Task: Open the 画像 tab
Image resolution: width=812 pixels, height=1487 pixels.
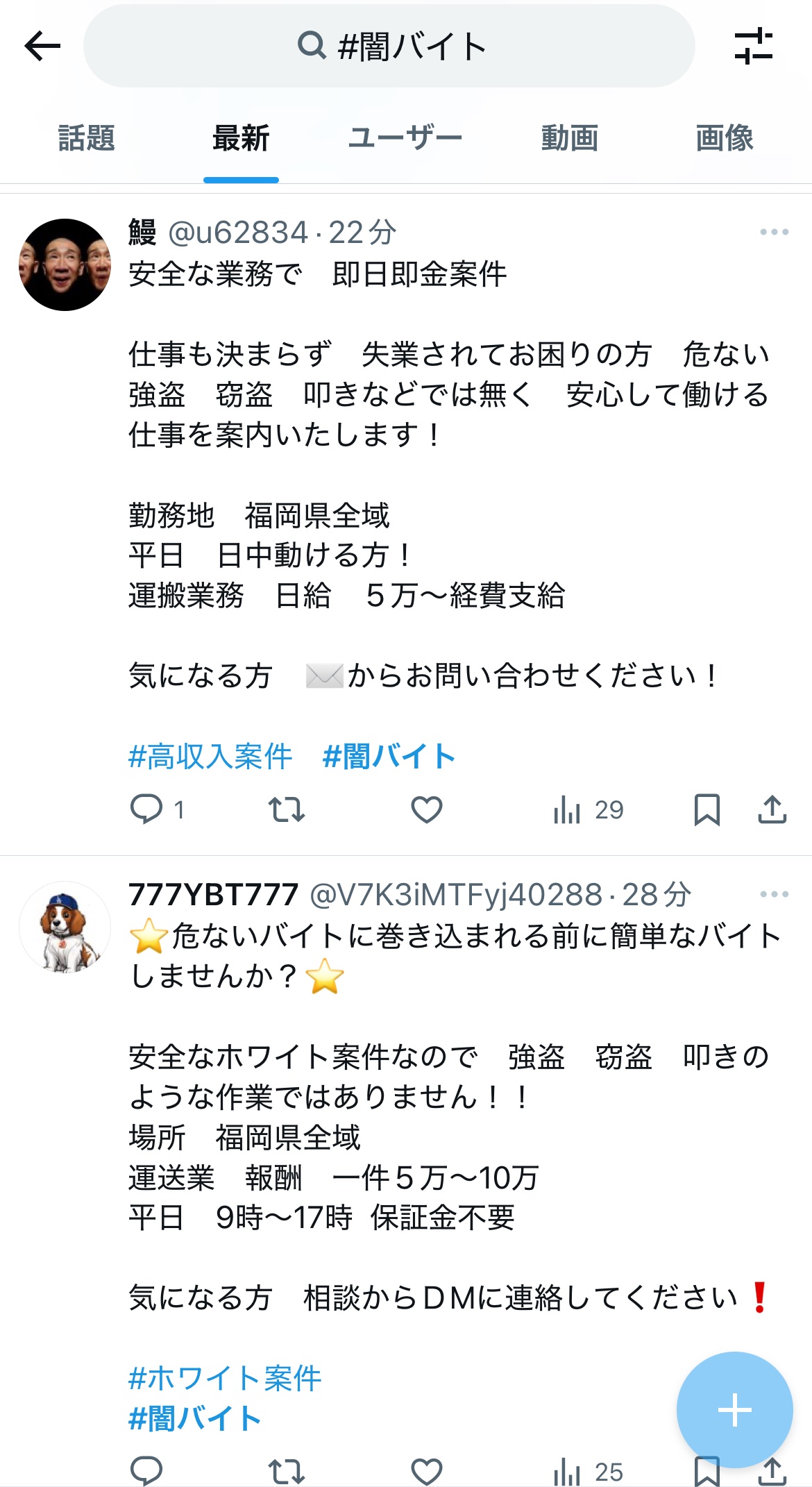Action: (x=725, y=138)
